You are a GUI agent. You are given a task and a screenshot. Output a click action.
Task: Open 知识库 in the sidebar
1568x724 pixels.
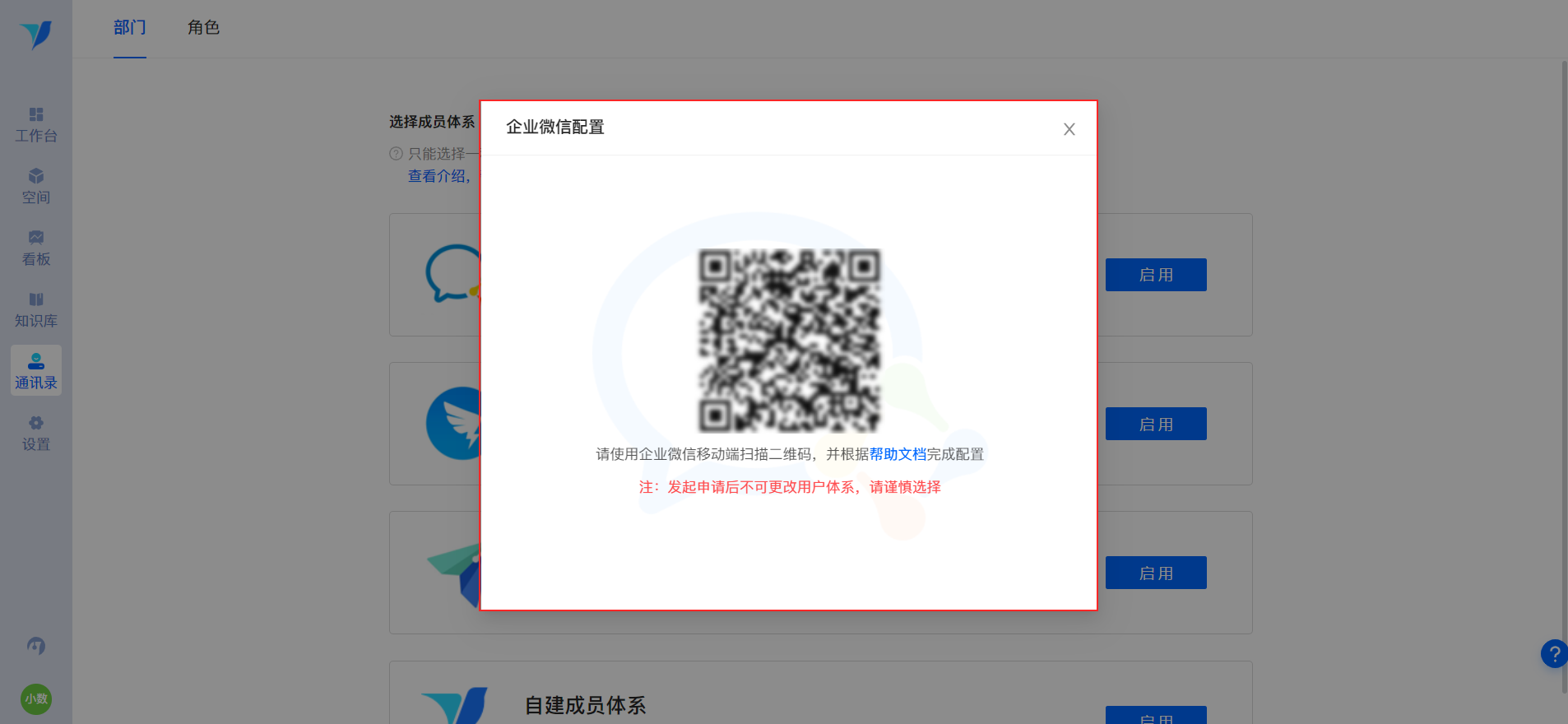pos(36,309)
